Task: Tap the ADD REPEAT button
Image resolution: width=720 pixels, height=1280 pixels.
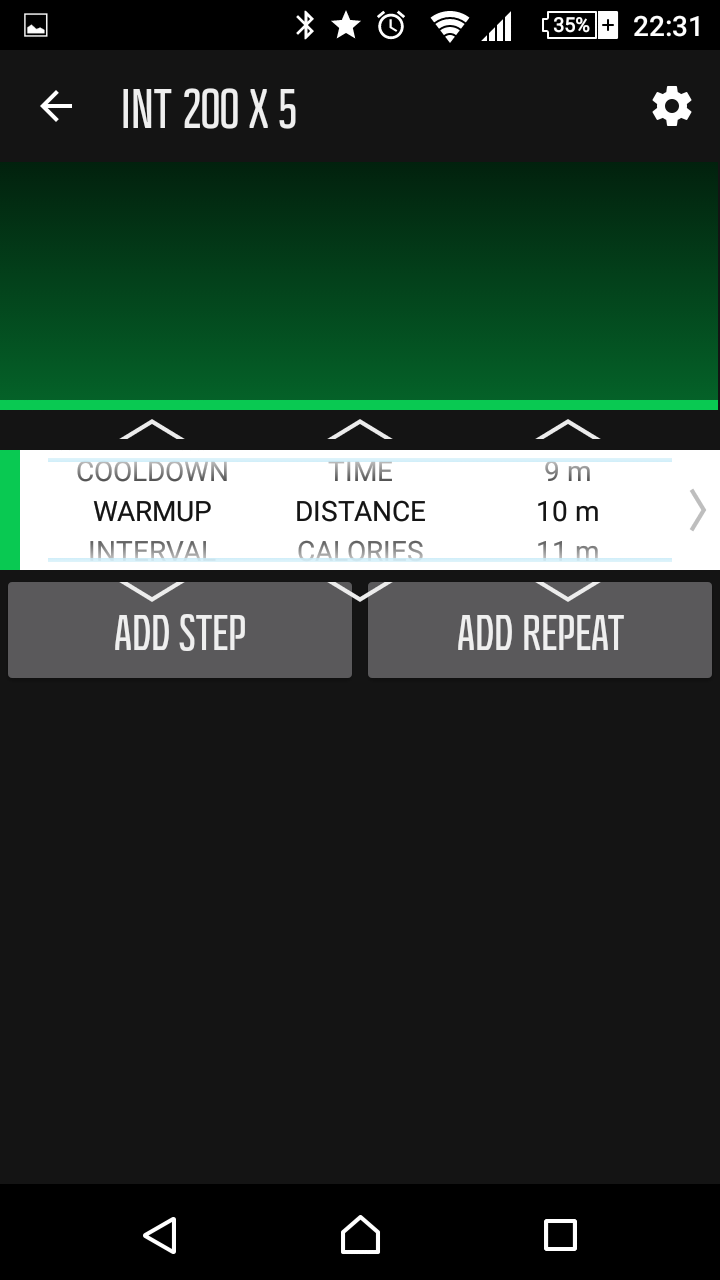Action: 540,631
